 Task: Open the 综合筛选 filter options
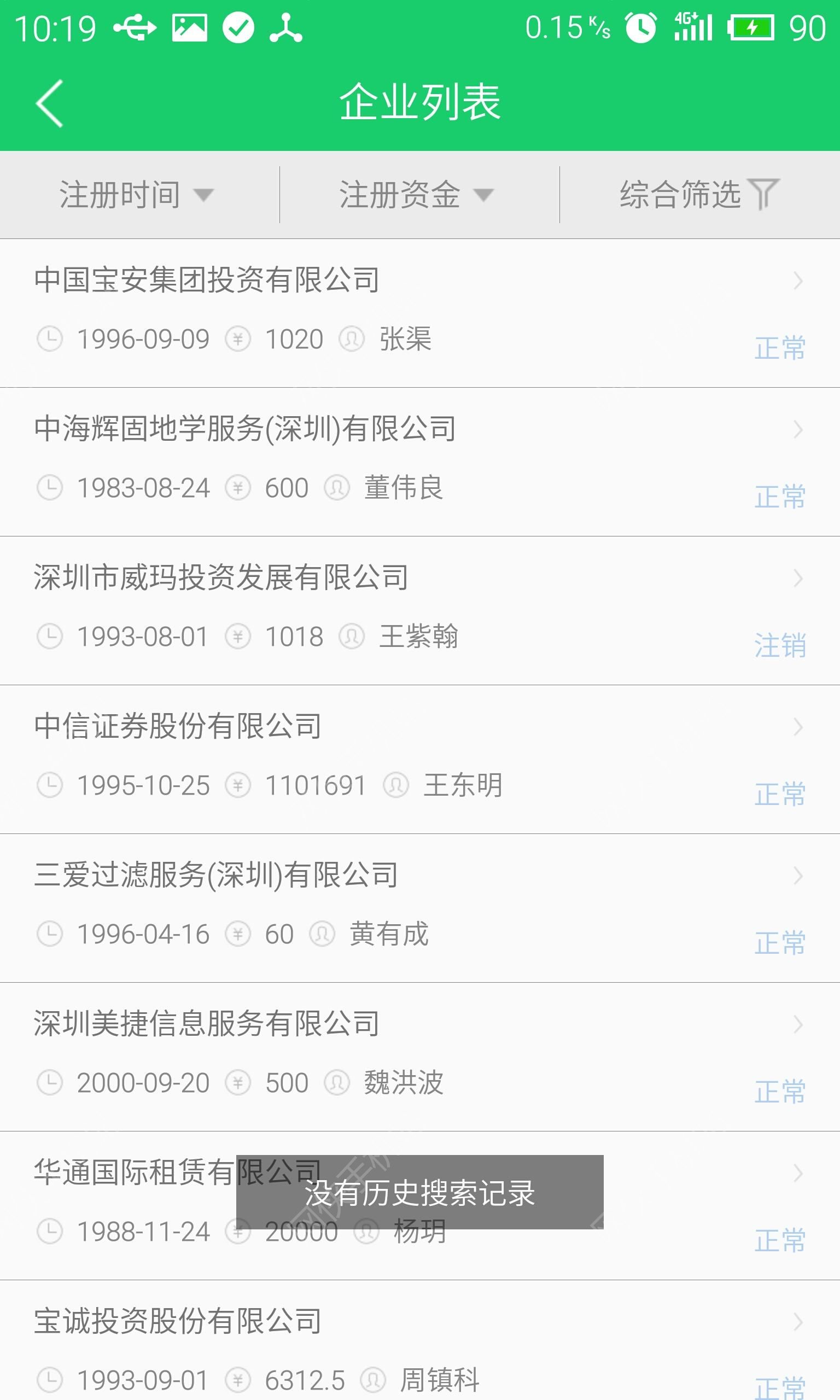click(x=698, y=195)
